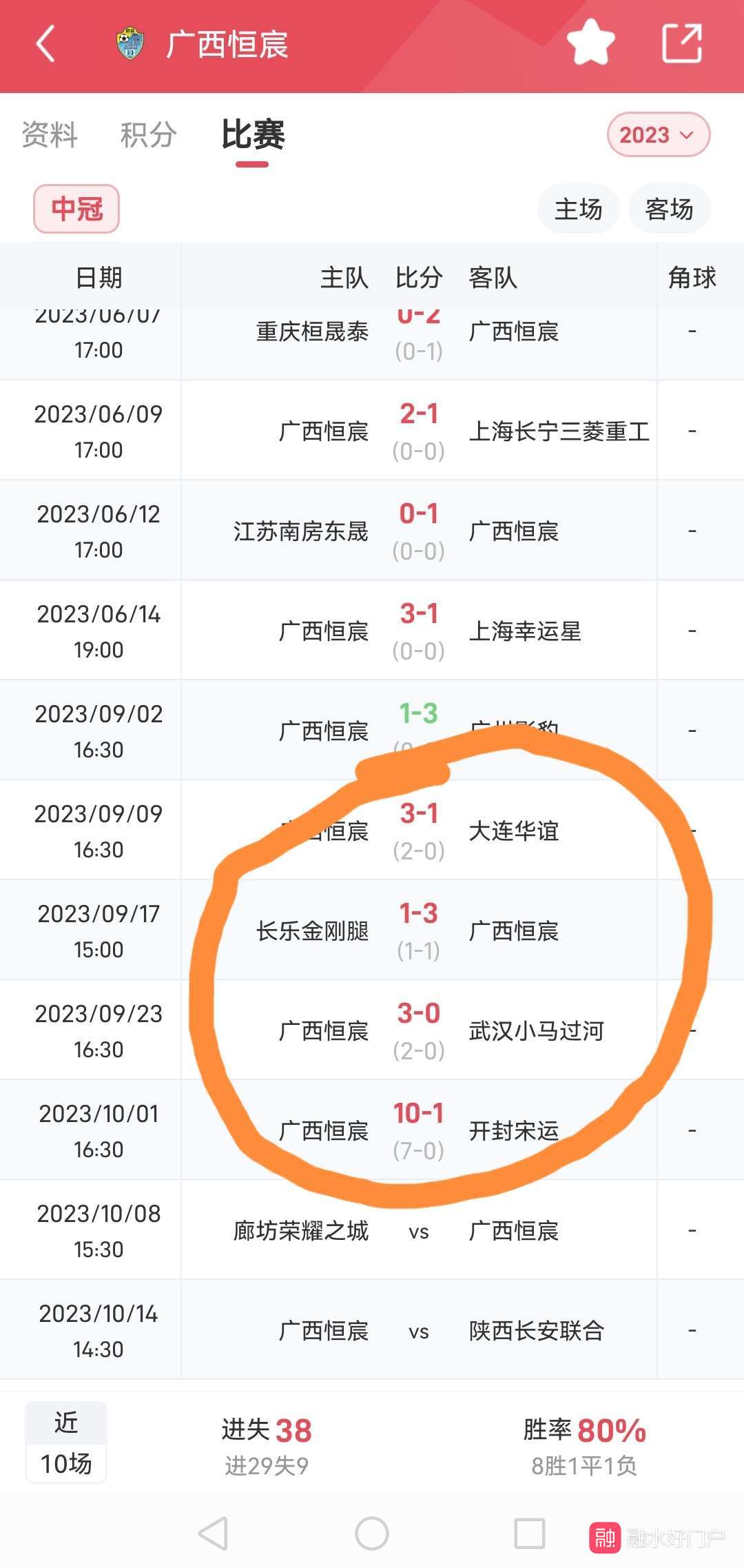This screenshot has width=744, height=1568.
Task: Expand the 2023 season dropdown
Action: point(658,134)
